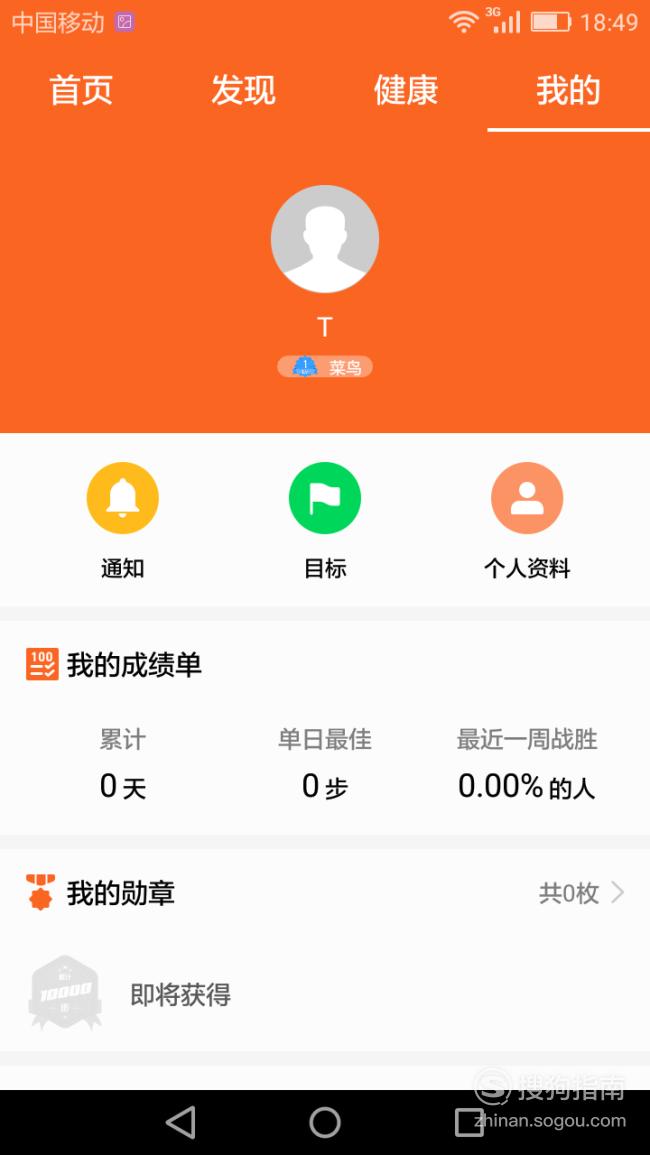Screen dimensions: 650x1155
Task: Open the 菜鸟 level badge
Action: (325, 366)
